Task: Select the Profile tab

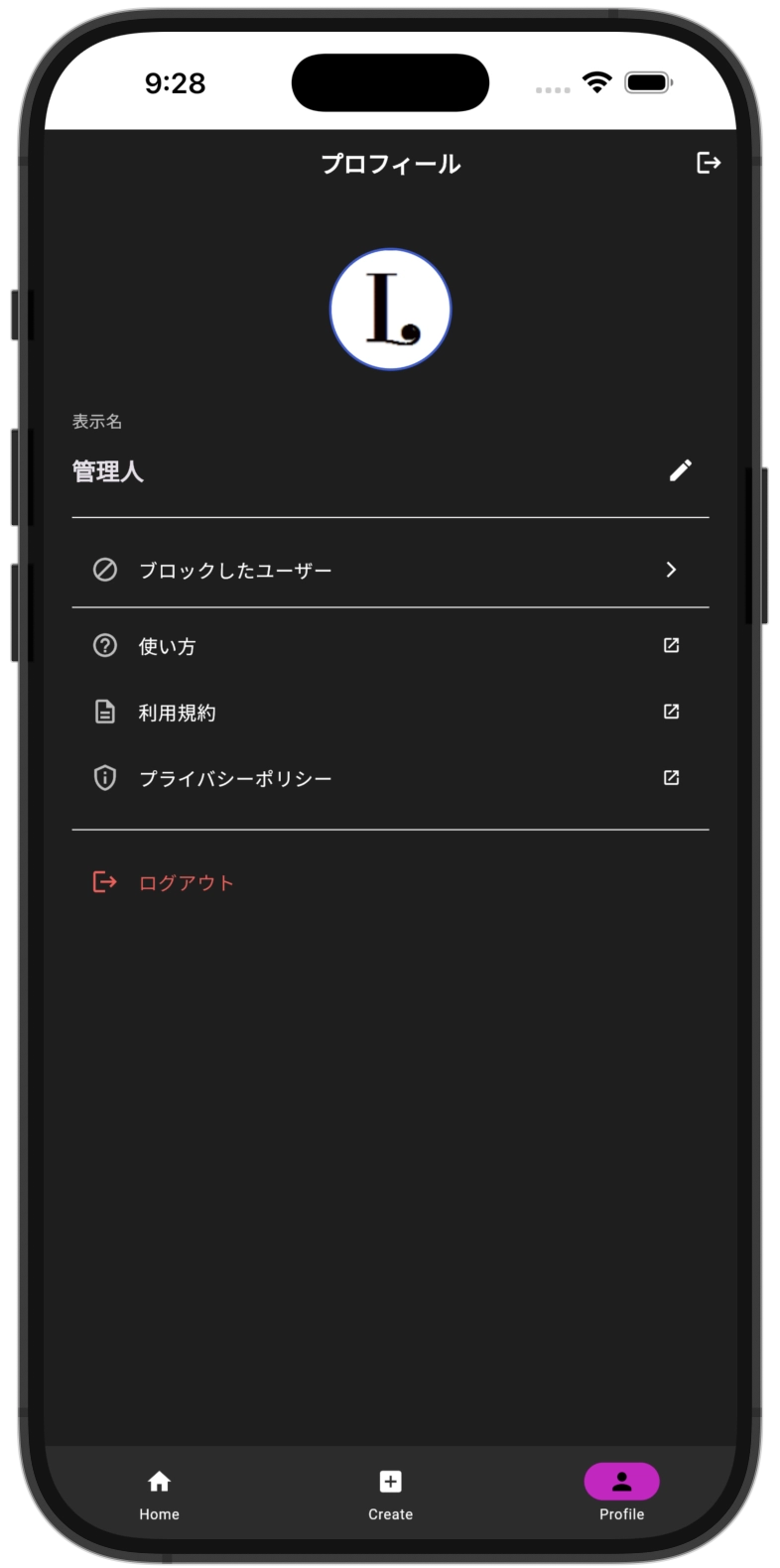Action: (621, 1494)
